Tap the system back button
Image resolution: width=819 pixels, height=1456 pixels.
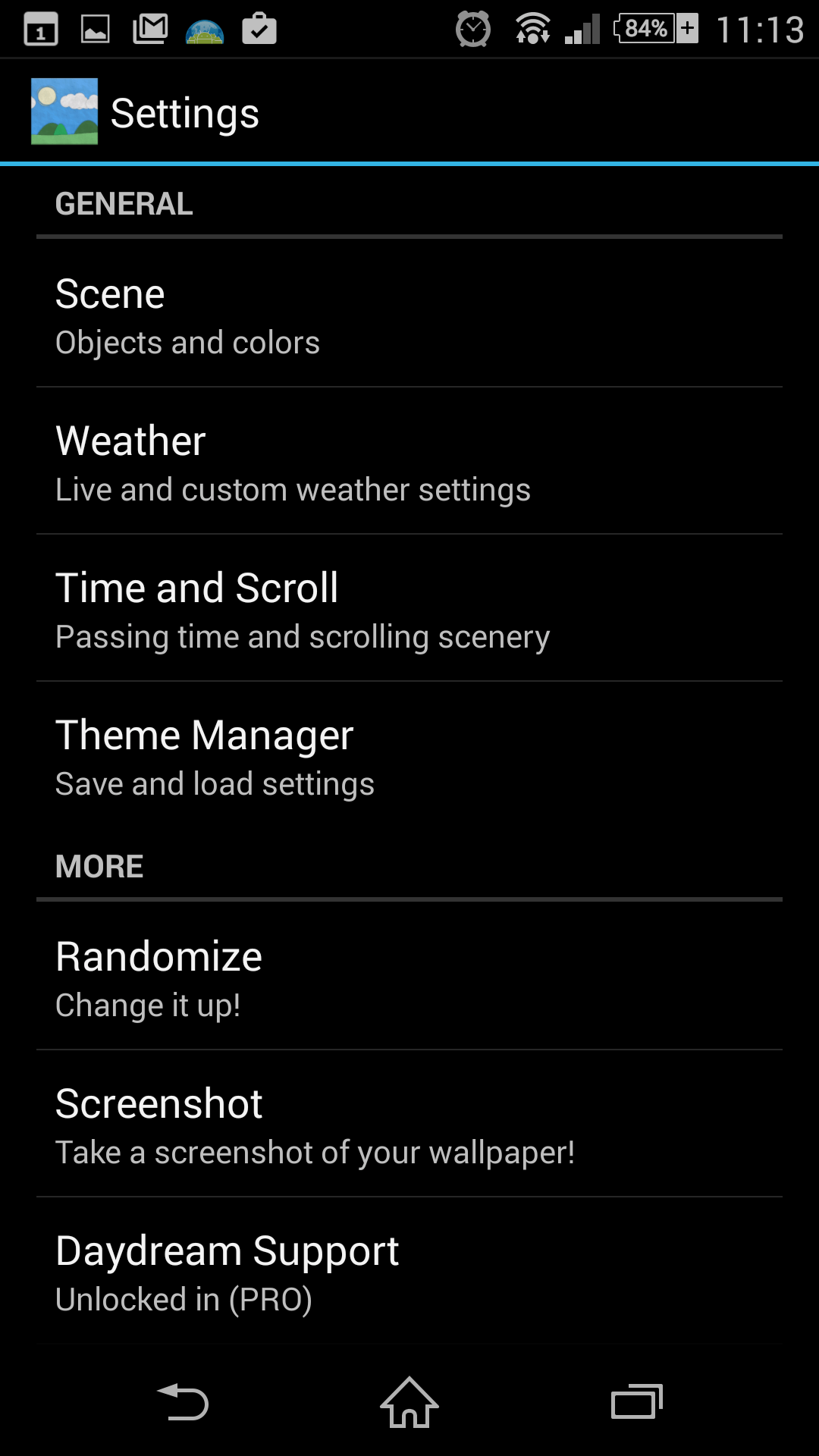point(182,1401)
